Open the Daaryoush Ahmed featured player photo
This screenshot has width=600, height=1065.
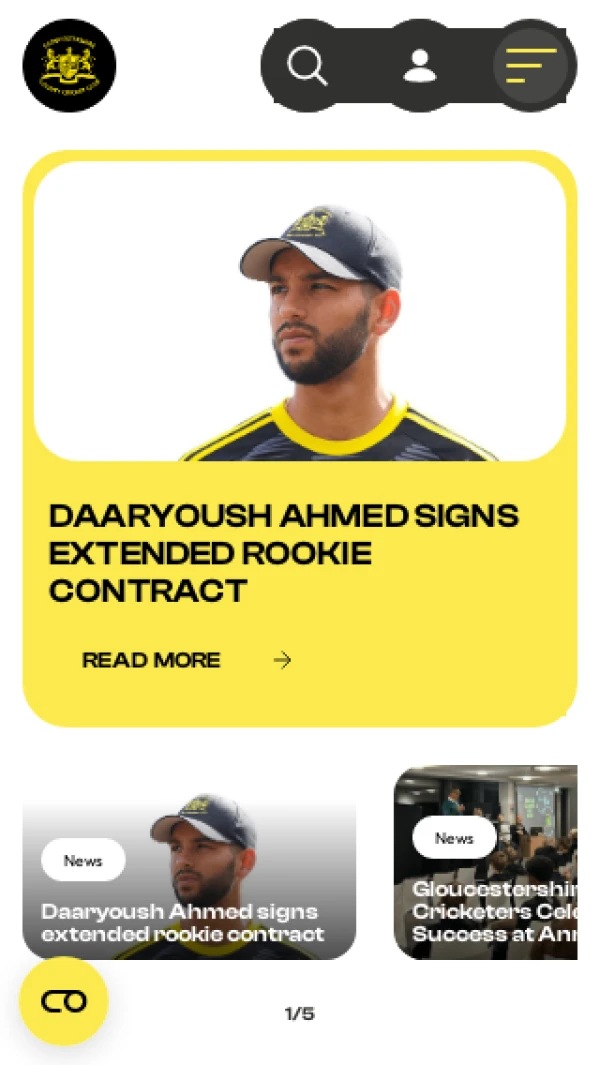click(300, 311)
